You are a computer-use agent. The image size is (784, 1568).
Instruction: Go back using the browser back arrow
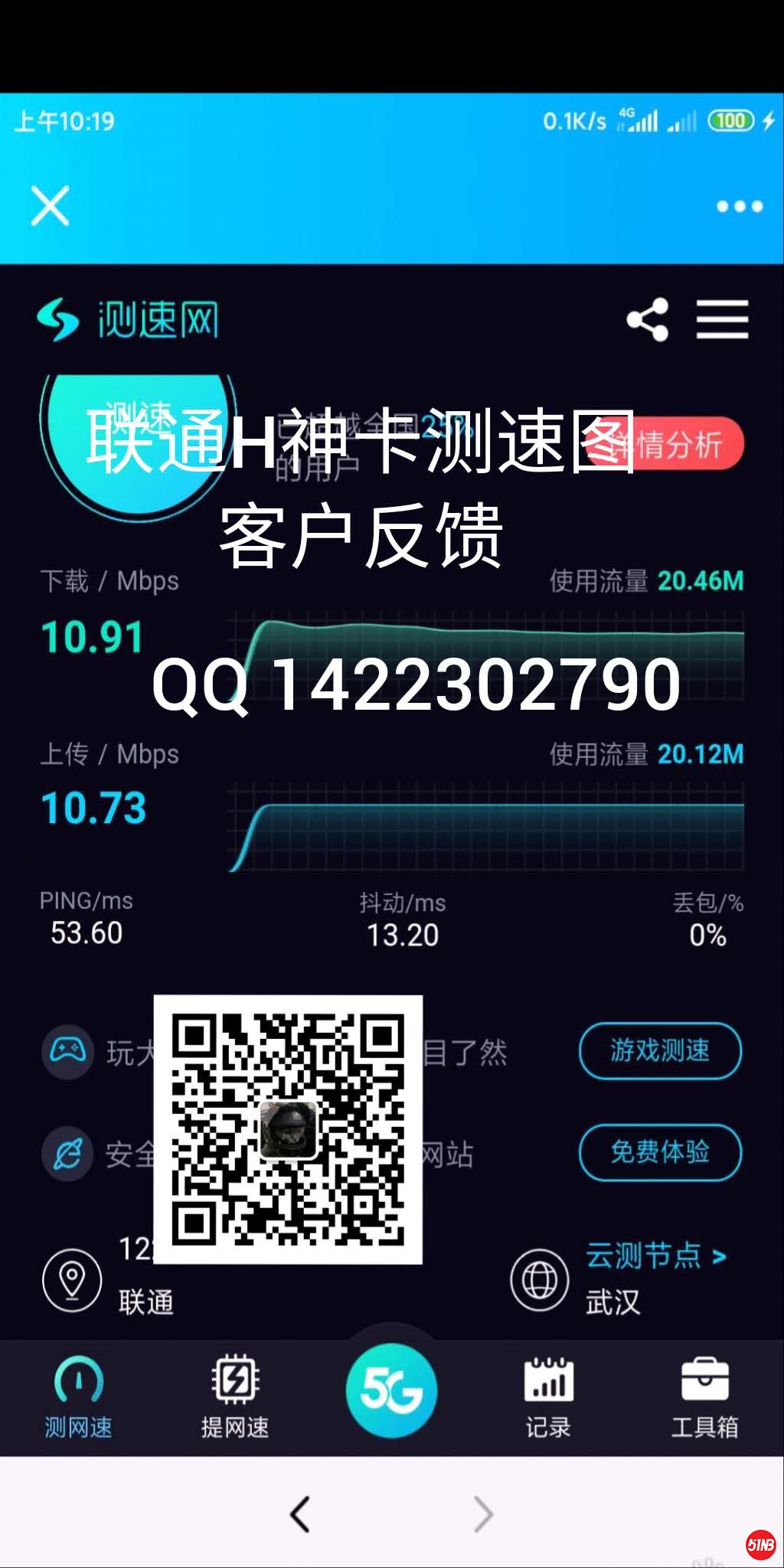coord(300,1514)
